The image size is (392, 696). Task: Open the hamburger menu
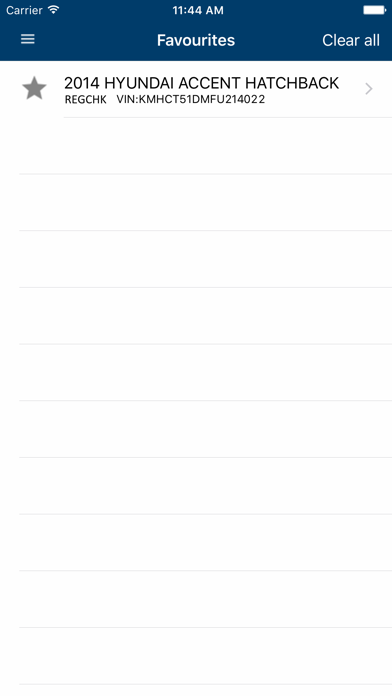(28, 40)
